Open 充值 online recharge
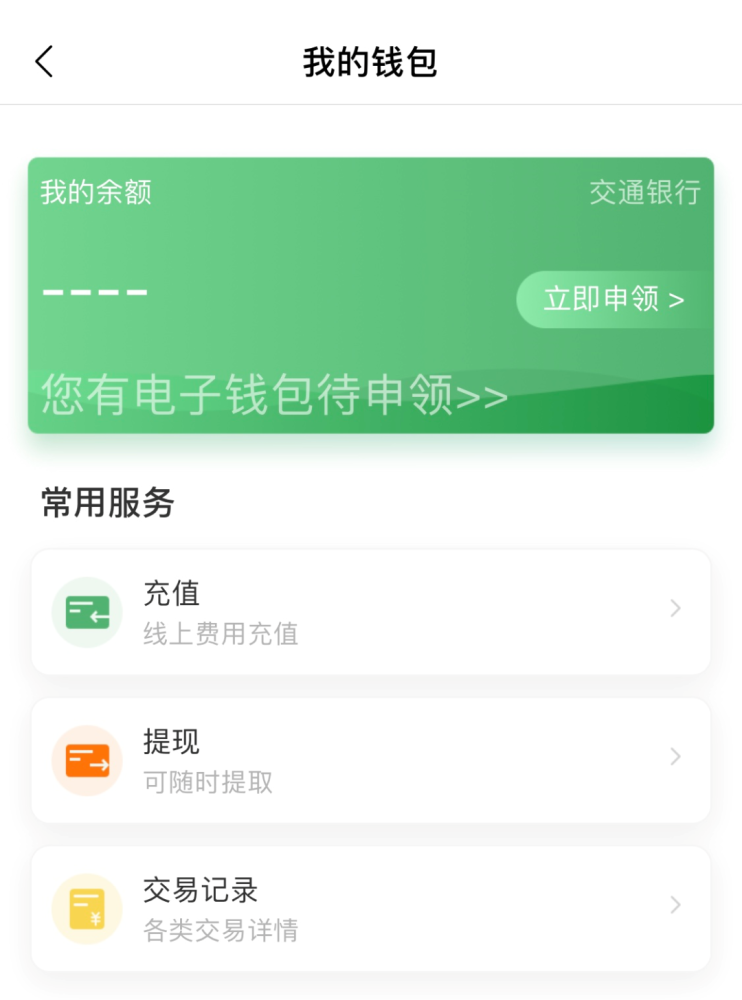Viewport: 742px width, 1000px height. (371, 611)
